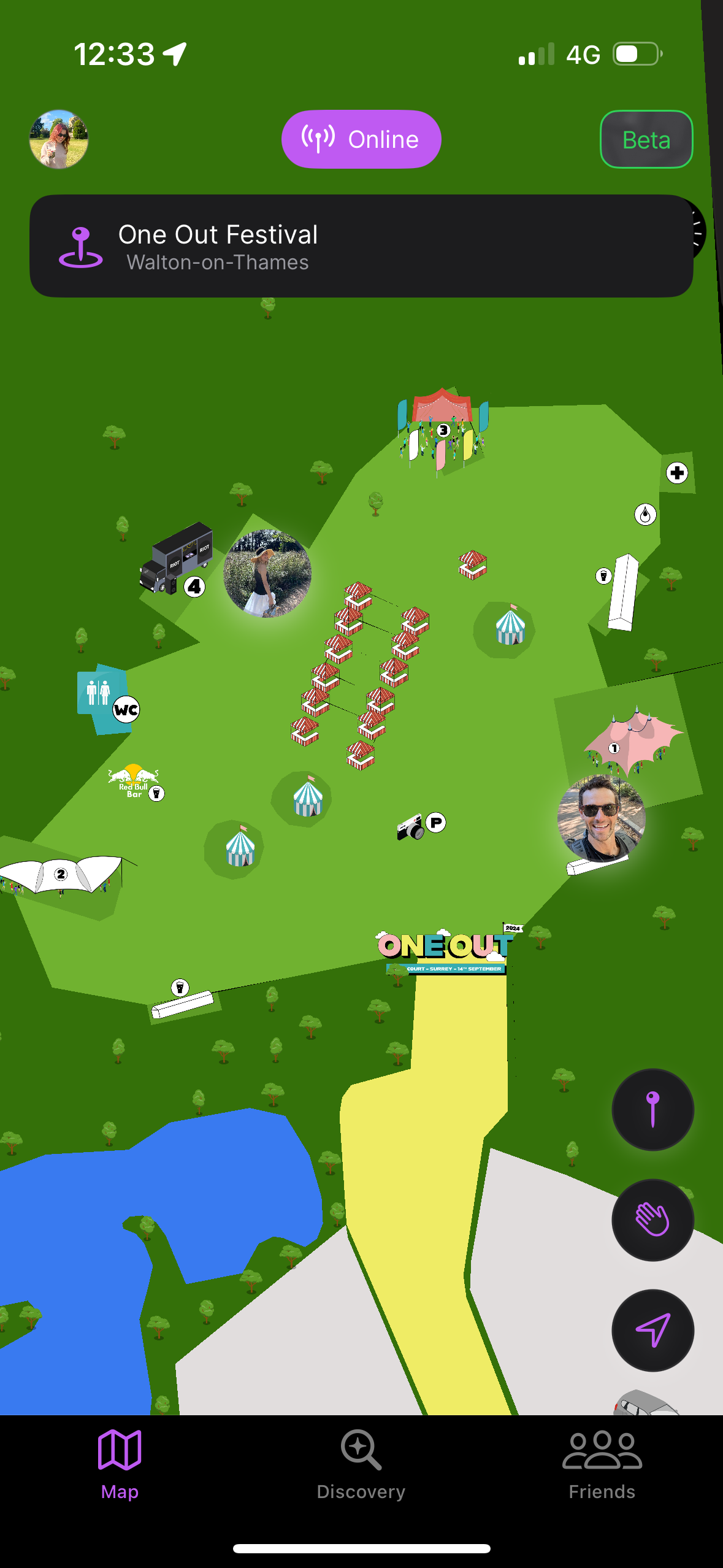Tap your profile avatar in the top corner

(x=58, y=140)
